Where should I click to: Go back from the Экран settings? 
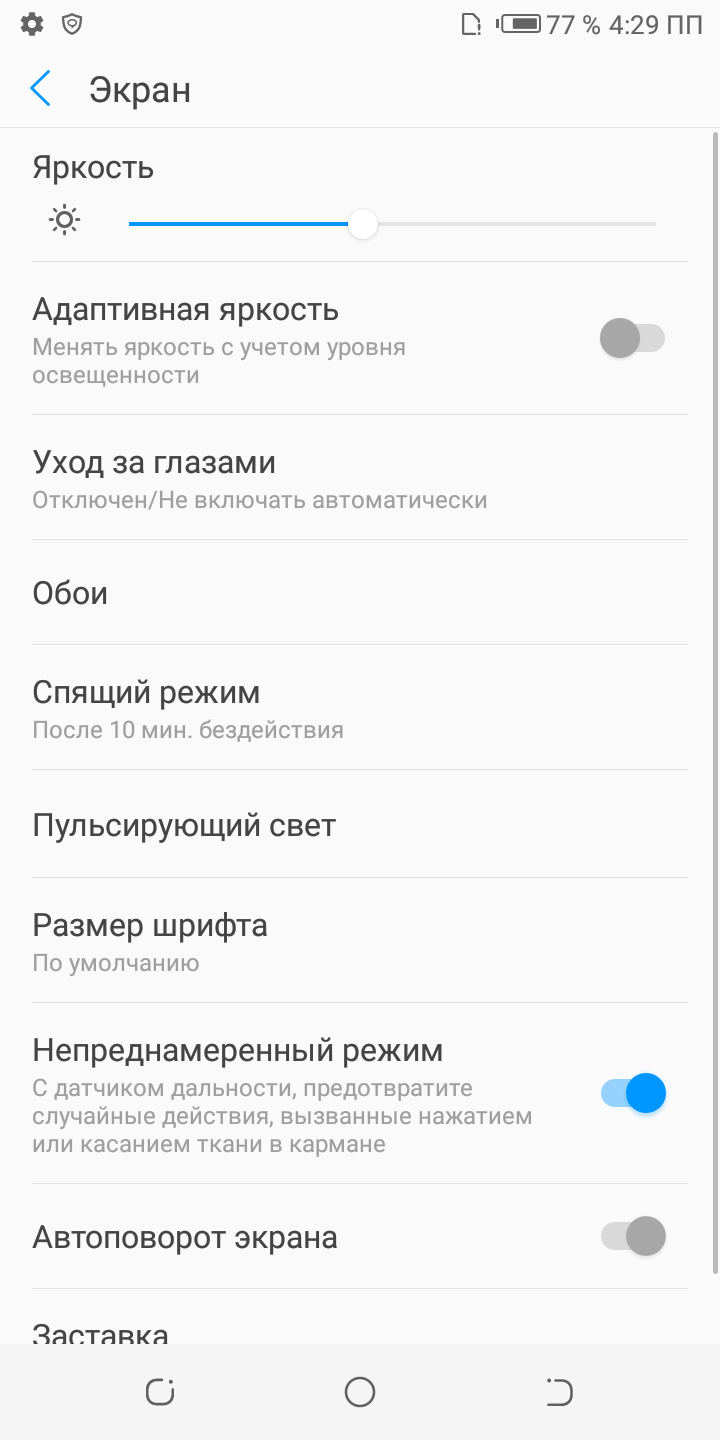[41, 90]
